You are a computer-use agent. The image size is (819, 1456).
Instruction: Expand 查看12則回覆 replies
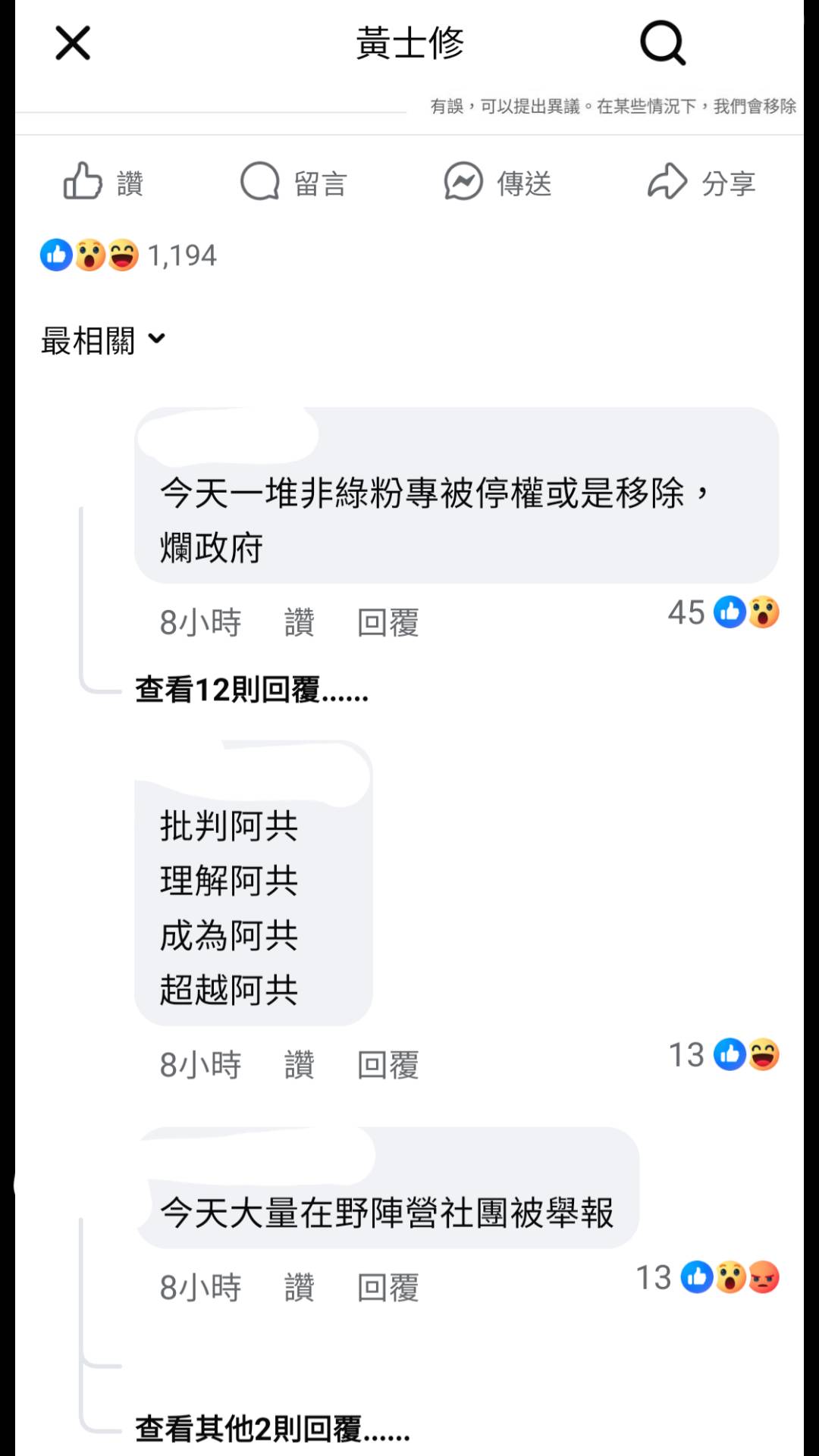pos(252,690)
